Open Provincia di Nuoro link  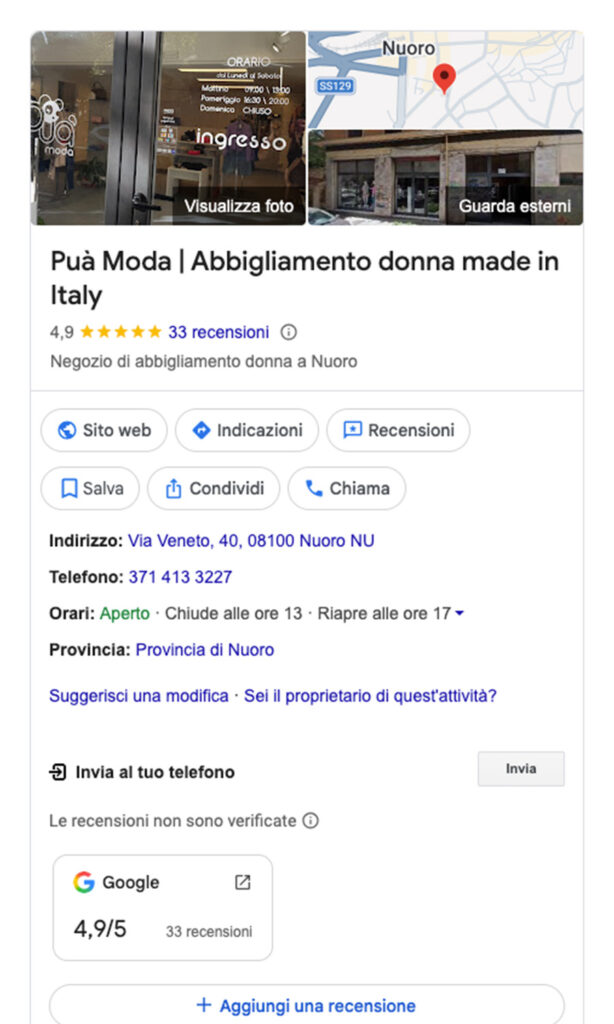click(x=205, y=649)
